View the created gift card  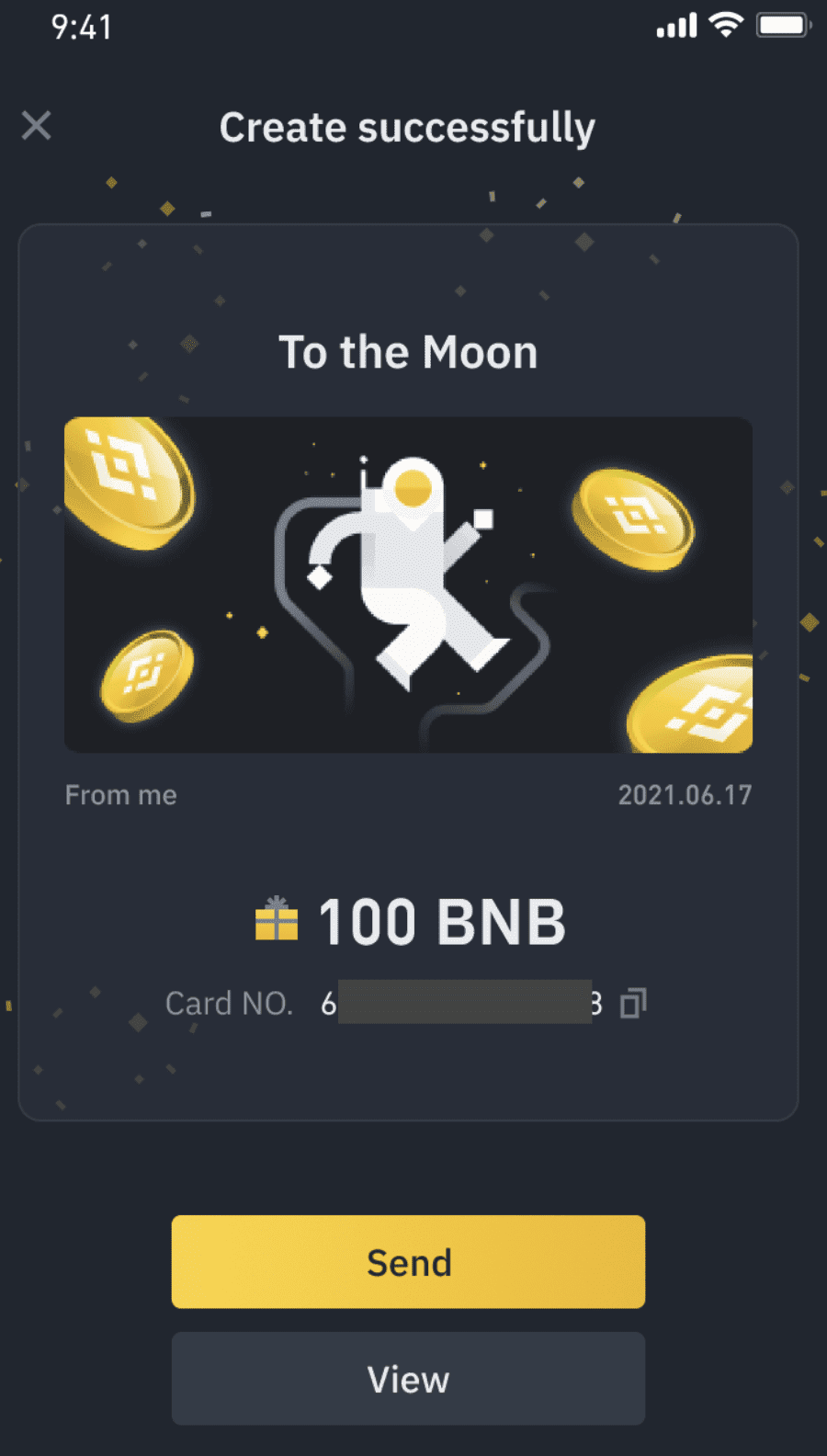pos(408,1378)
